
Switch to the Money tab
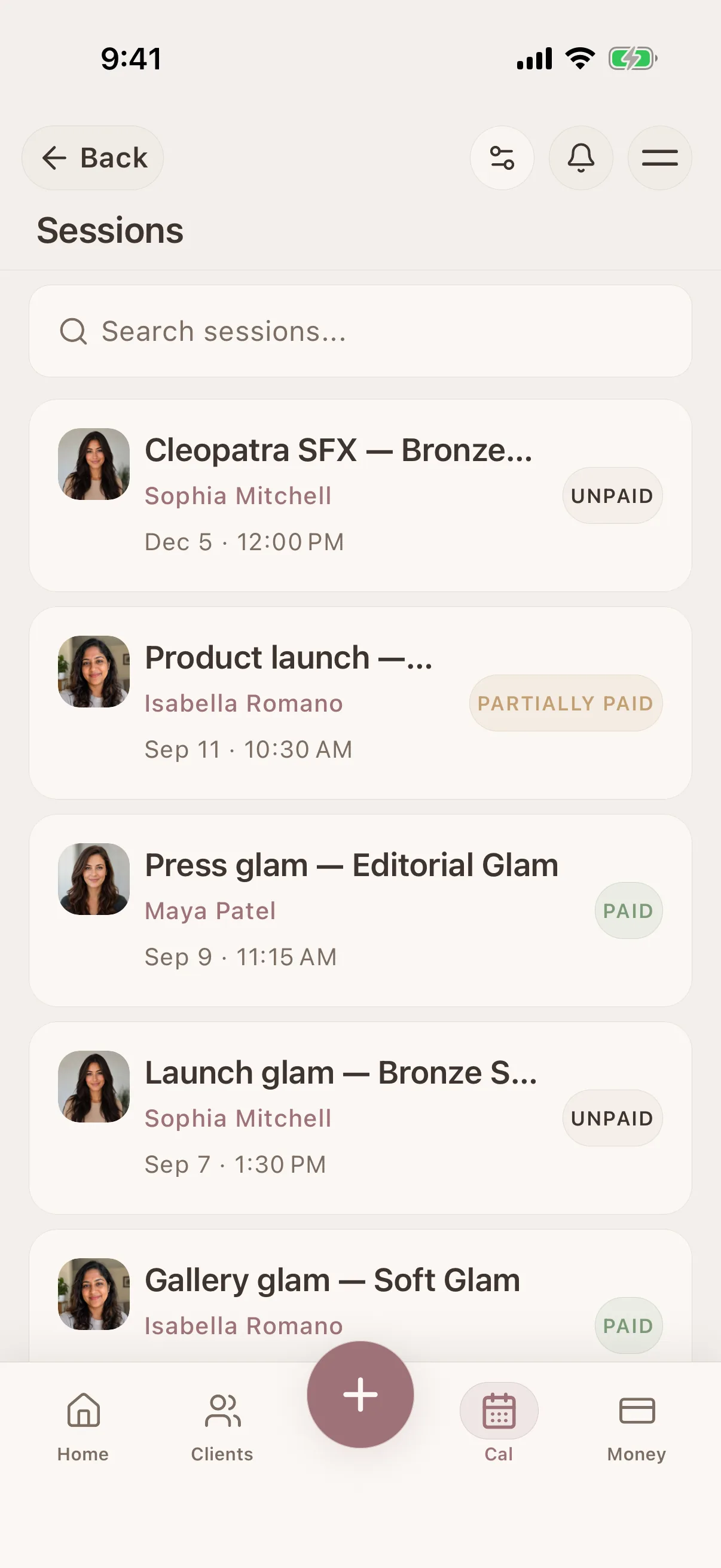click(x=637, y=1427)
